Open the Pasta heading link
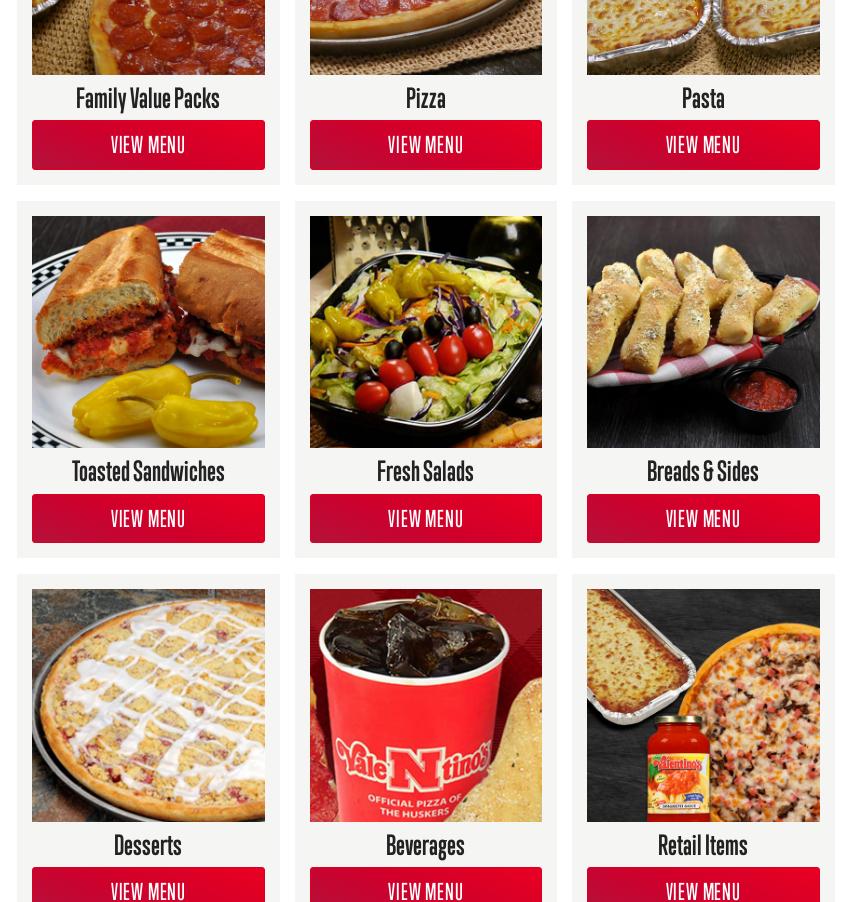 (703, 98)
